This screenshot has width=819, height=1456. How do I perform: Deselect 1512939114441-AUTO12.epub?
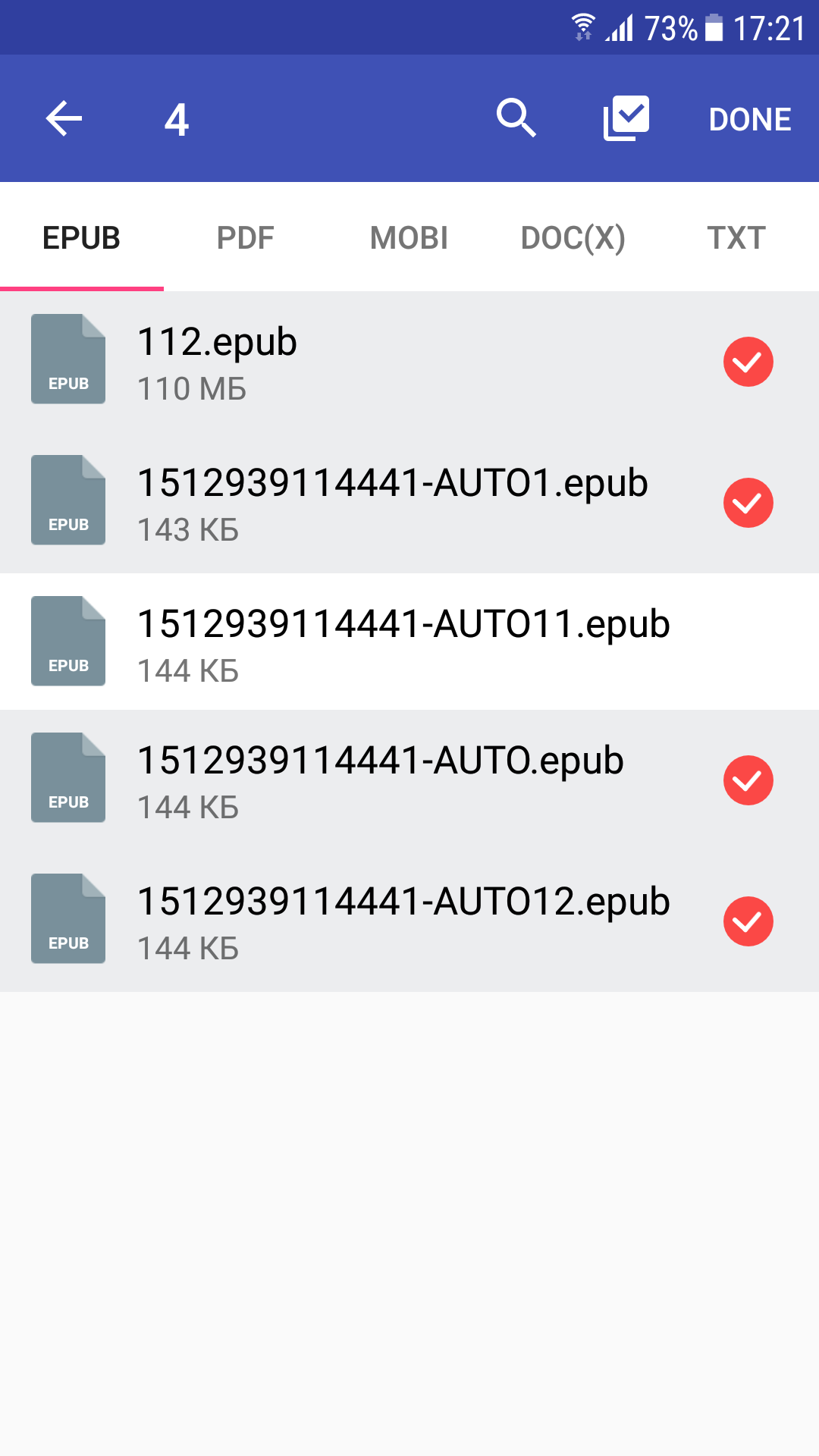[409, 921]
